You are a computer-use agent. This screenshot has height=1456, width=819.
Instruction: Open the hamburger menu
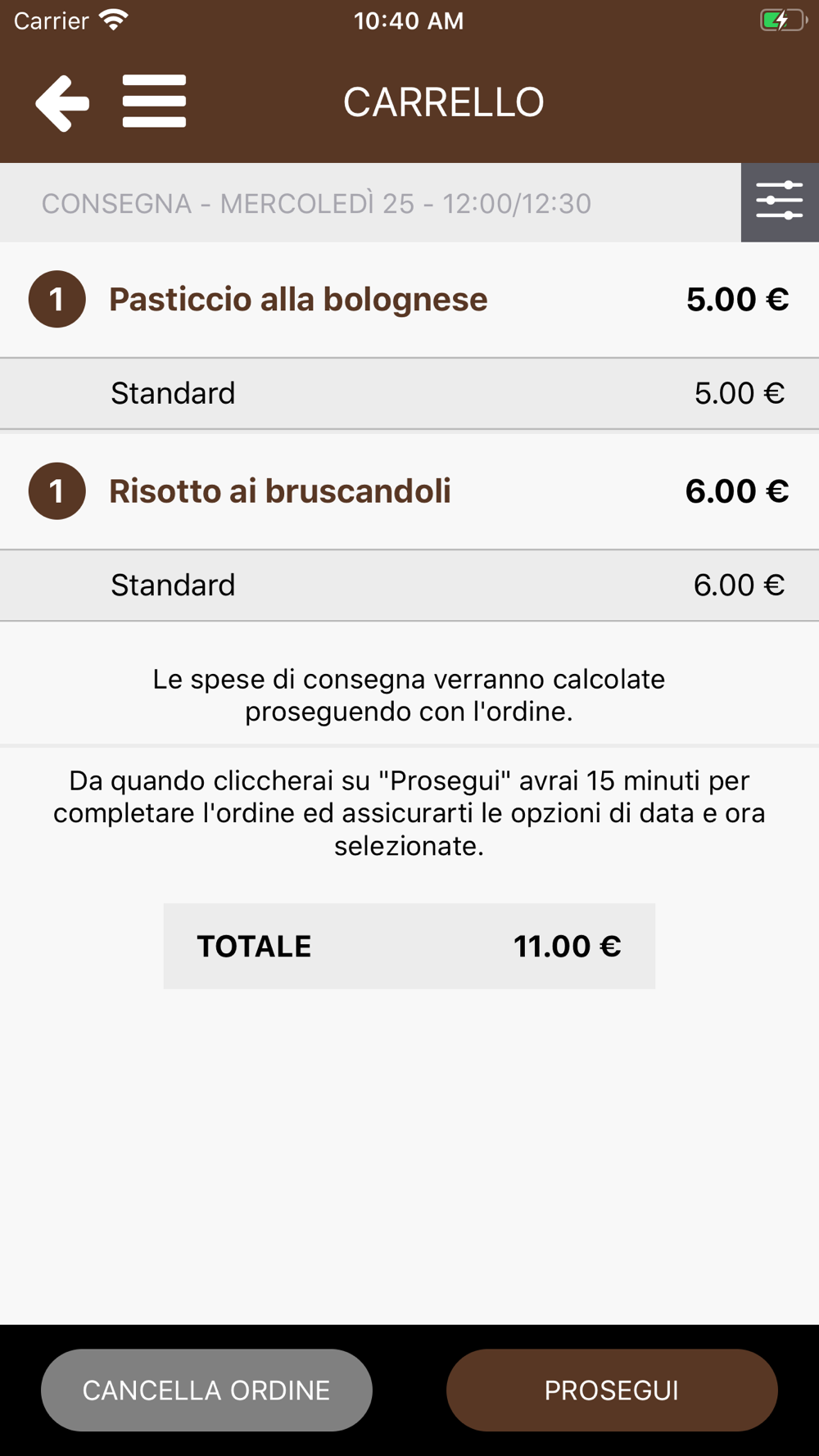click(x=154, y=102)
